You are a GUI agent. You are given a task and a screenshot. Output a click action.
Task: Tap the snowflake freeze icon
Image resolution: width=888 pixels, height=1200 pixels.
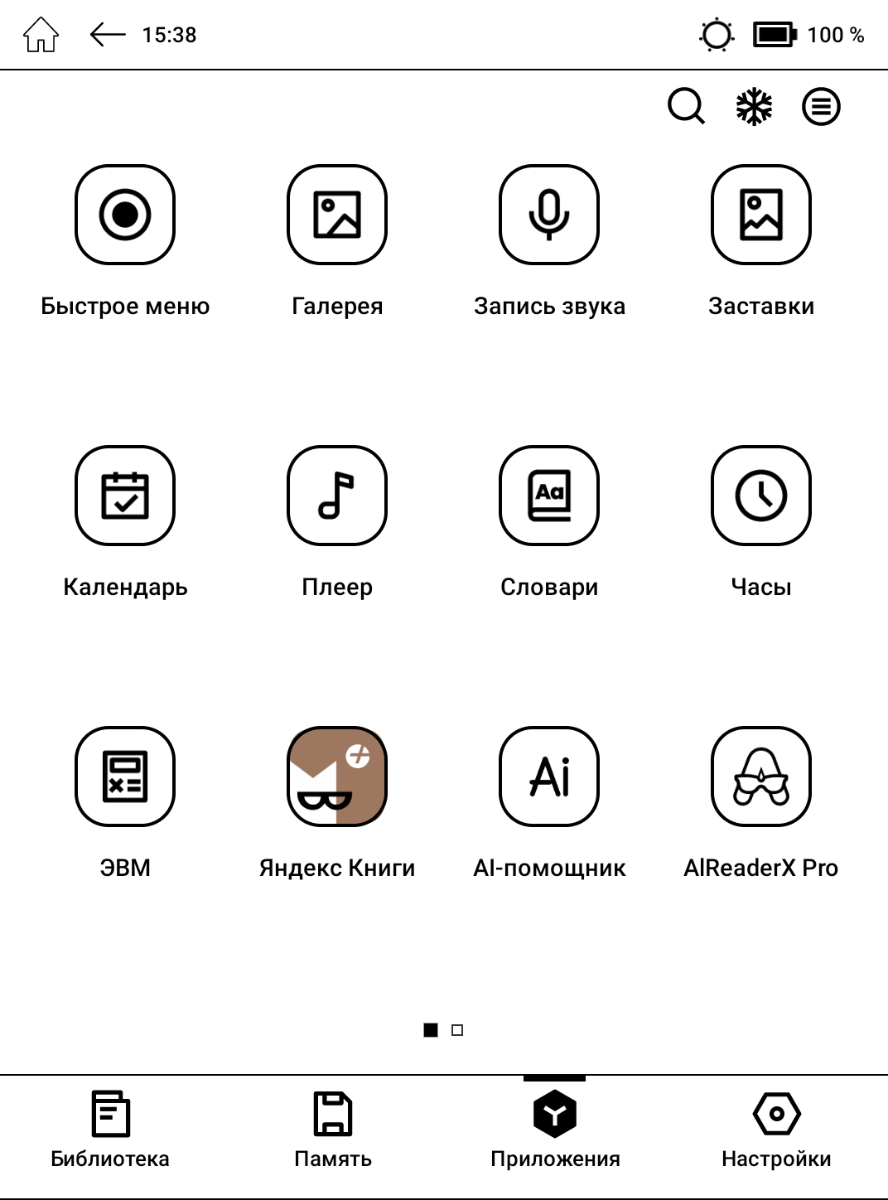[754, 107]
